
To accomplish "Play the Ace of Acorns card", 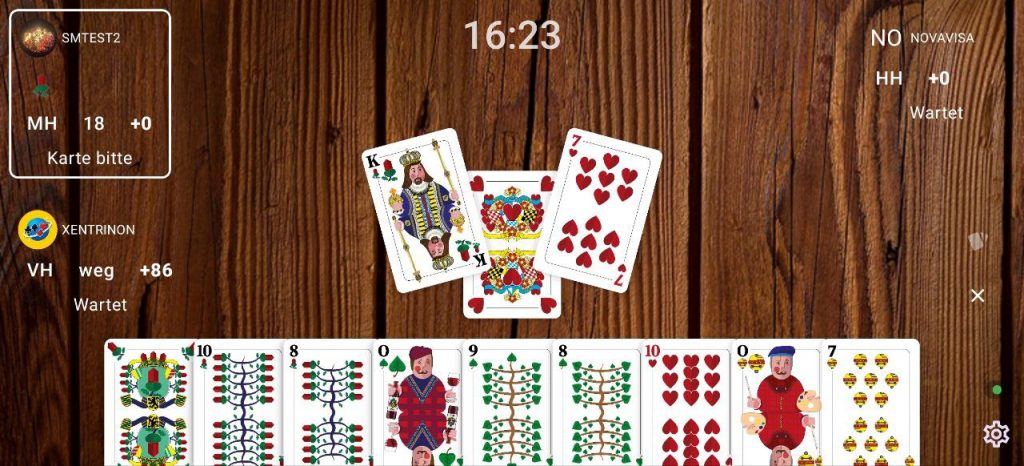I will tap(148, 405).
